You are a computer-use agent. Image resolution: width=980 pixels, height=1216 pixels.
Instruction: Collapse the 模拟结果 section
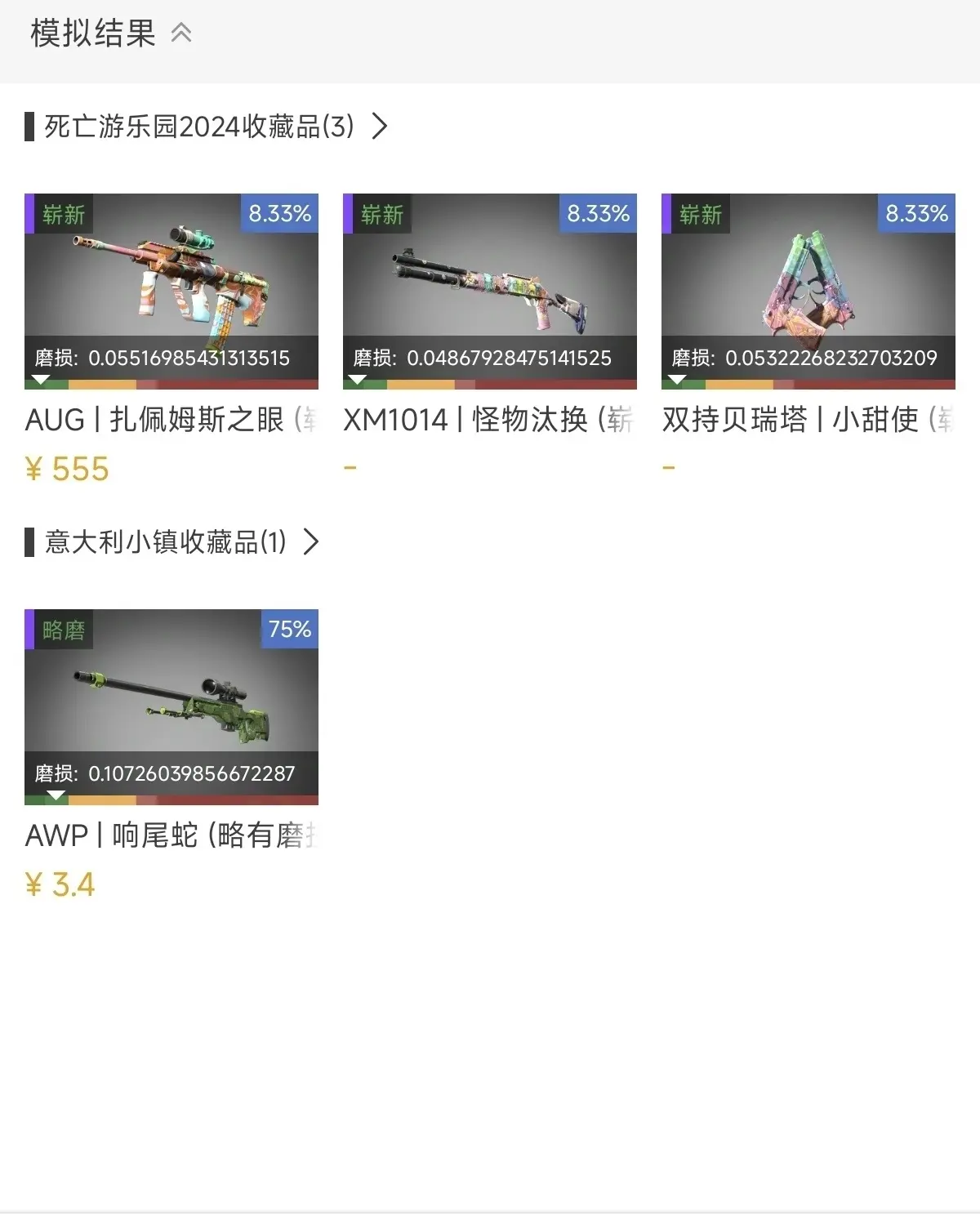(x=180, y=33)
